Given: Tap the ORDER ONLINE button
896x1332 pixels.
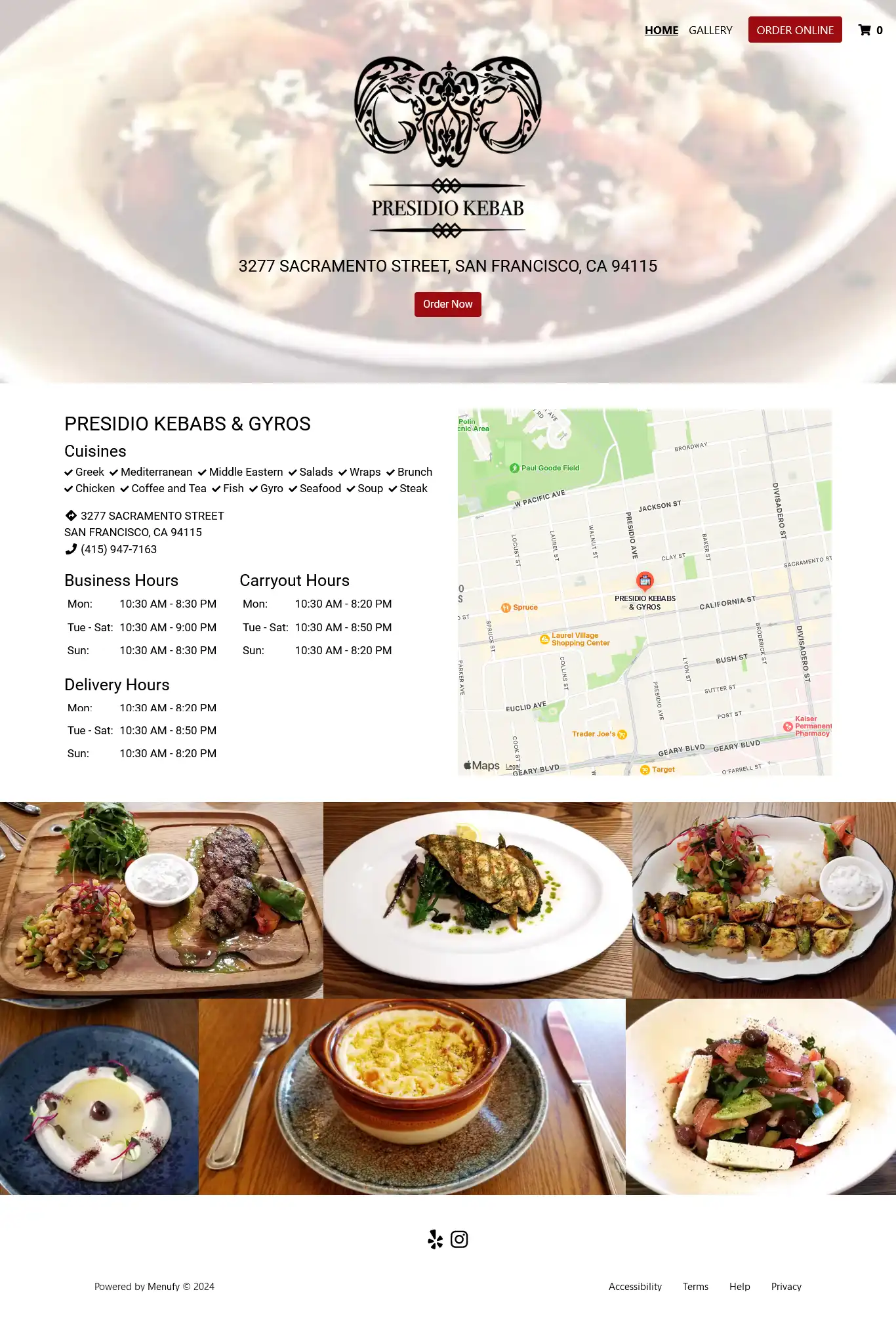Looking at the screenshot, I should click(795, 30).
